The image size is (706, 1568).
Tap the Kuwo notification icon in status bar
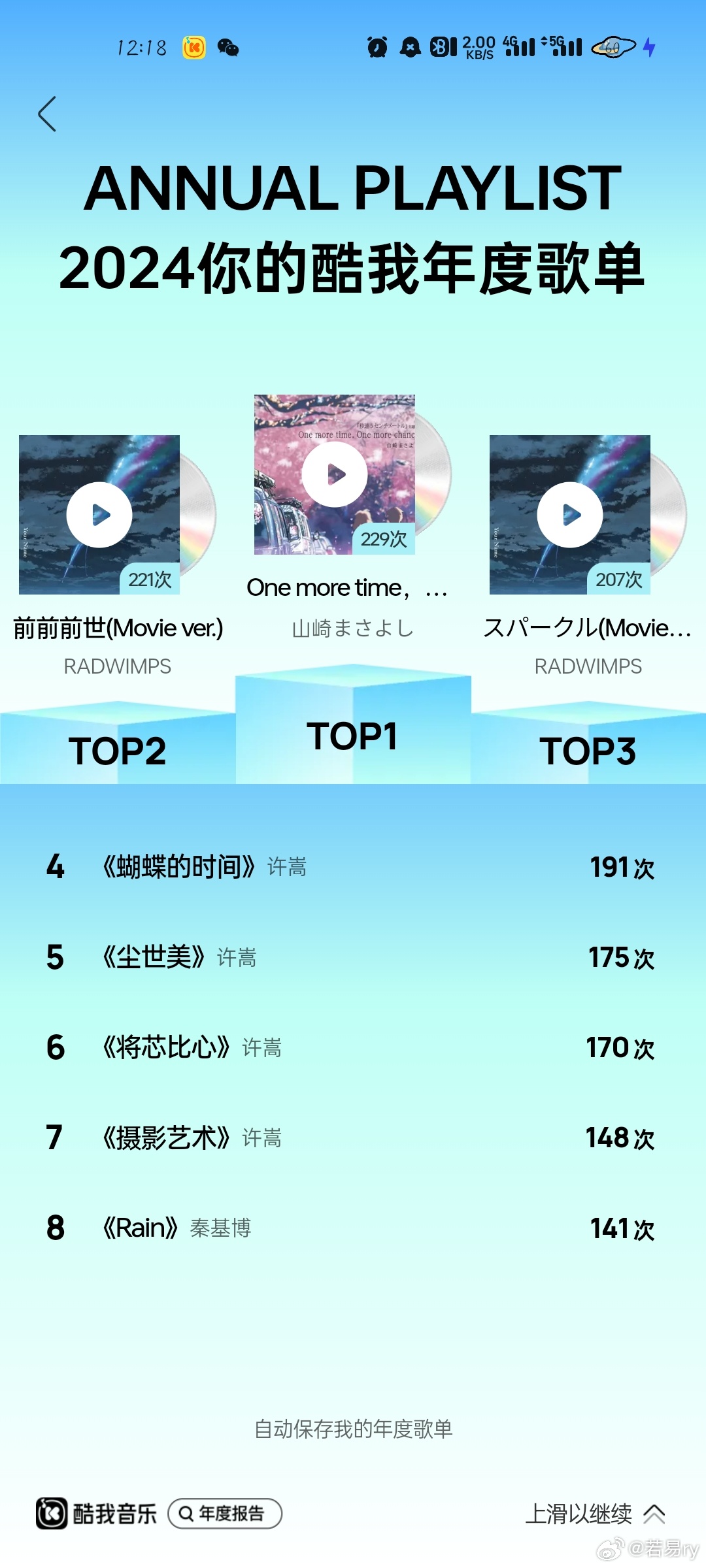point(193,47)
